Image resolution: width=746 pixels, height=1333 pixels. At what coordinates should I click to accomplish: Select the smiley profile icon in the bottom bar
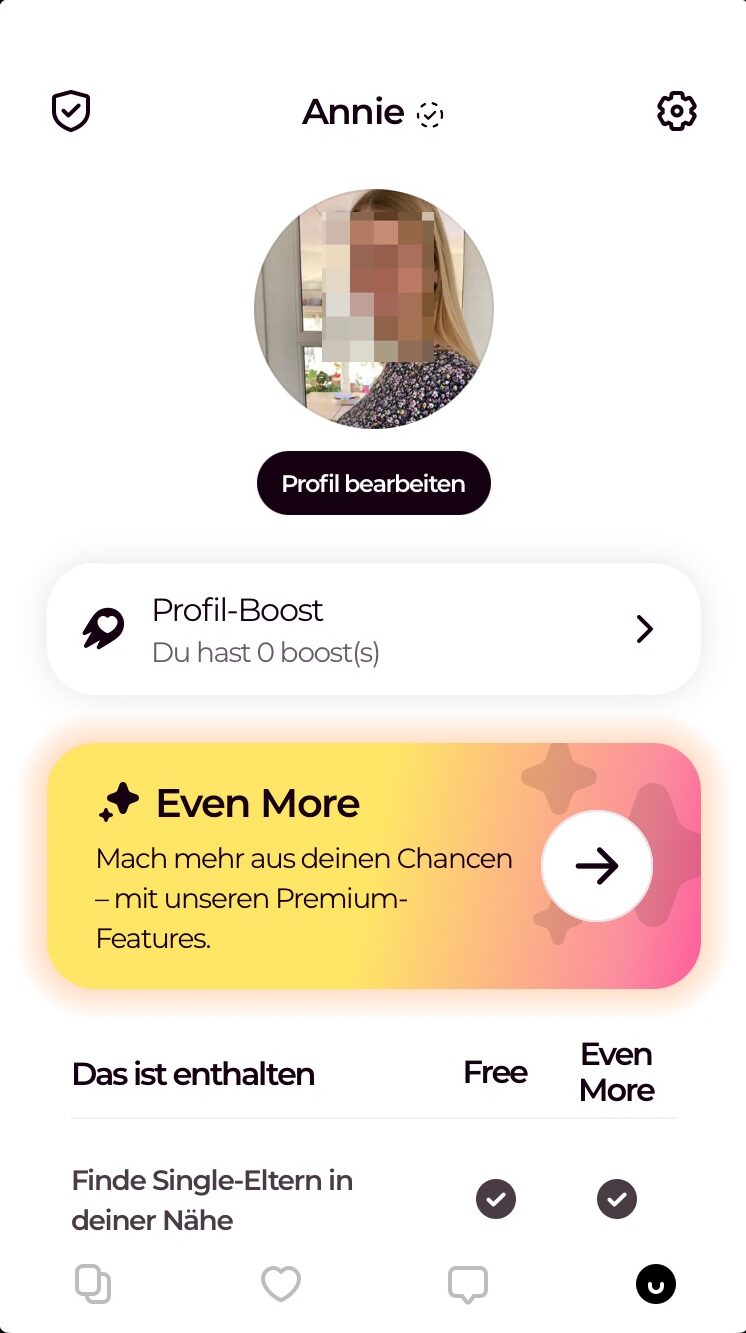tap(656, 1283)
